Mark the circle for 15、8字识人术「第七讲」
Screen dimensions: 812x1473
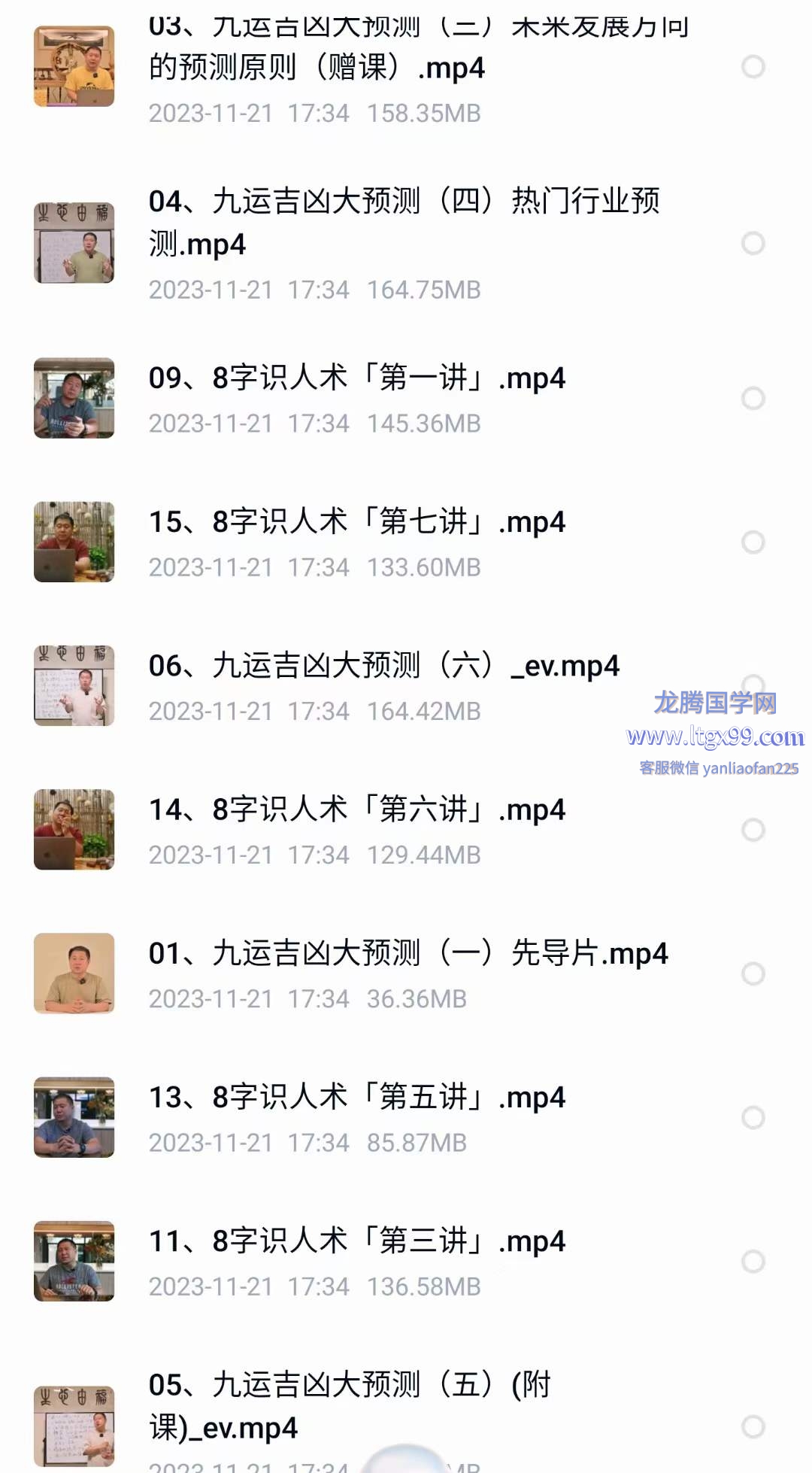753,542
